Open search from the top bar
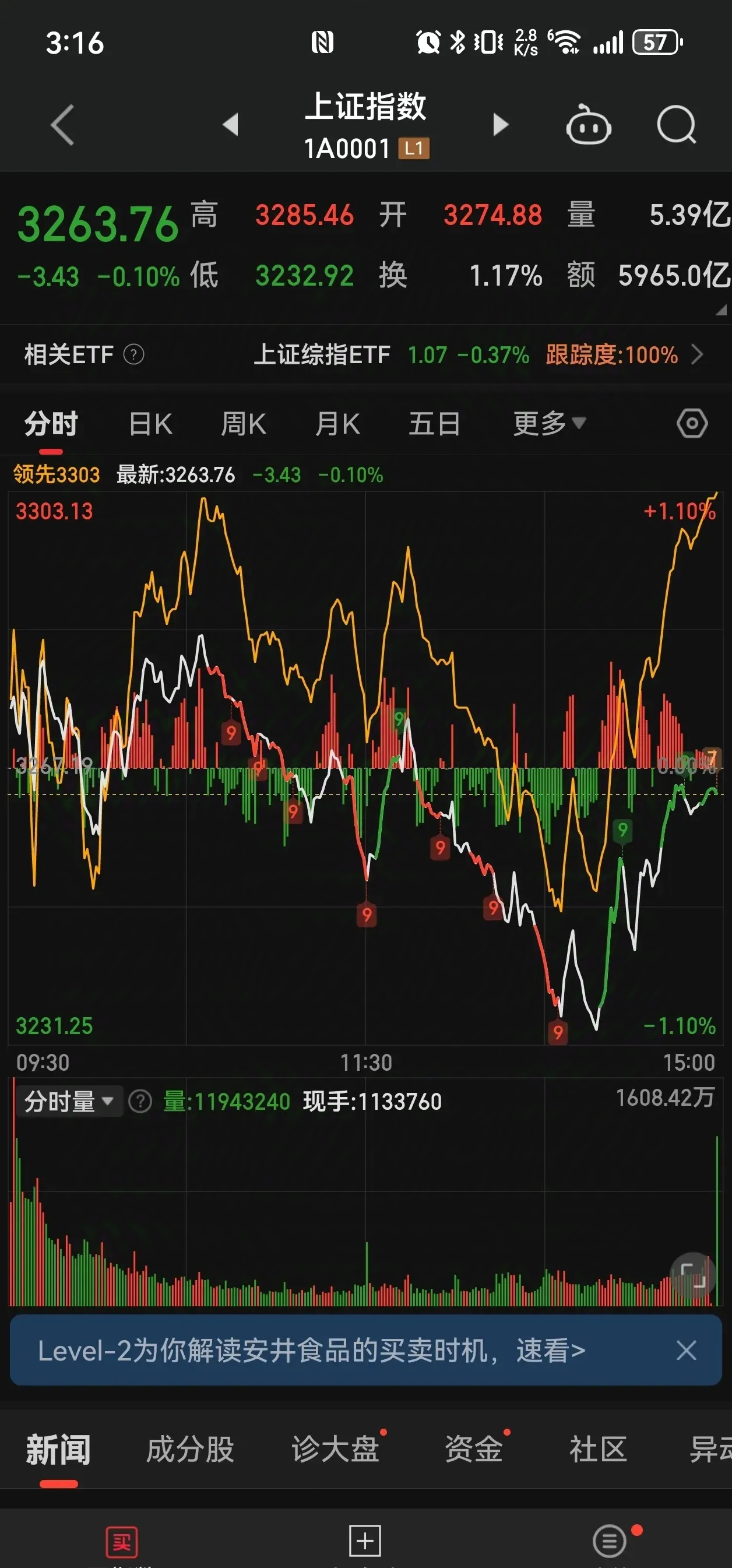Viewport: 732px width, 1568px height. click(x=675, y=124)
